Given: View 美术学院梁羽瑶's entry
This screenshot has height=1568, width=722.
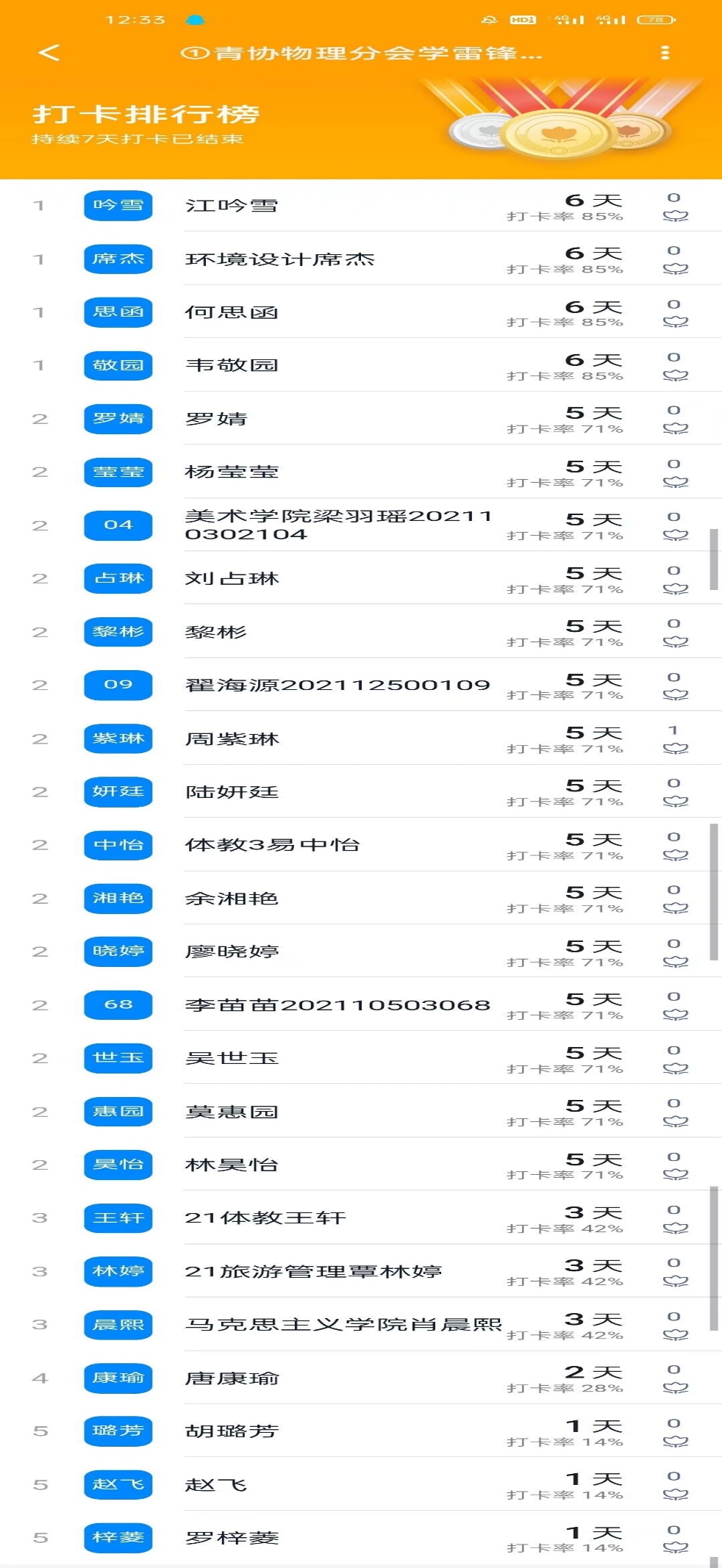Looking at the screenshot, I should (338, 525).
